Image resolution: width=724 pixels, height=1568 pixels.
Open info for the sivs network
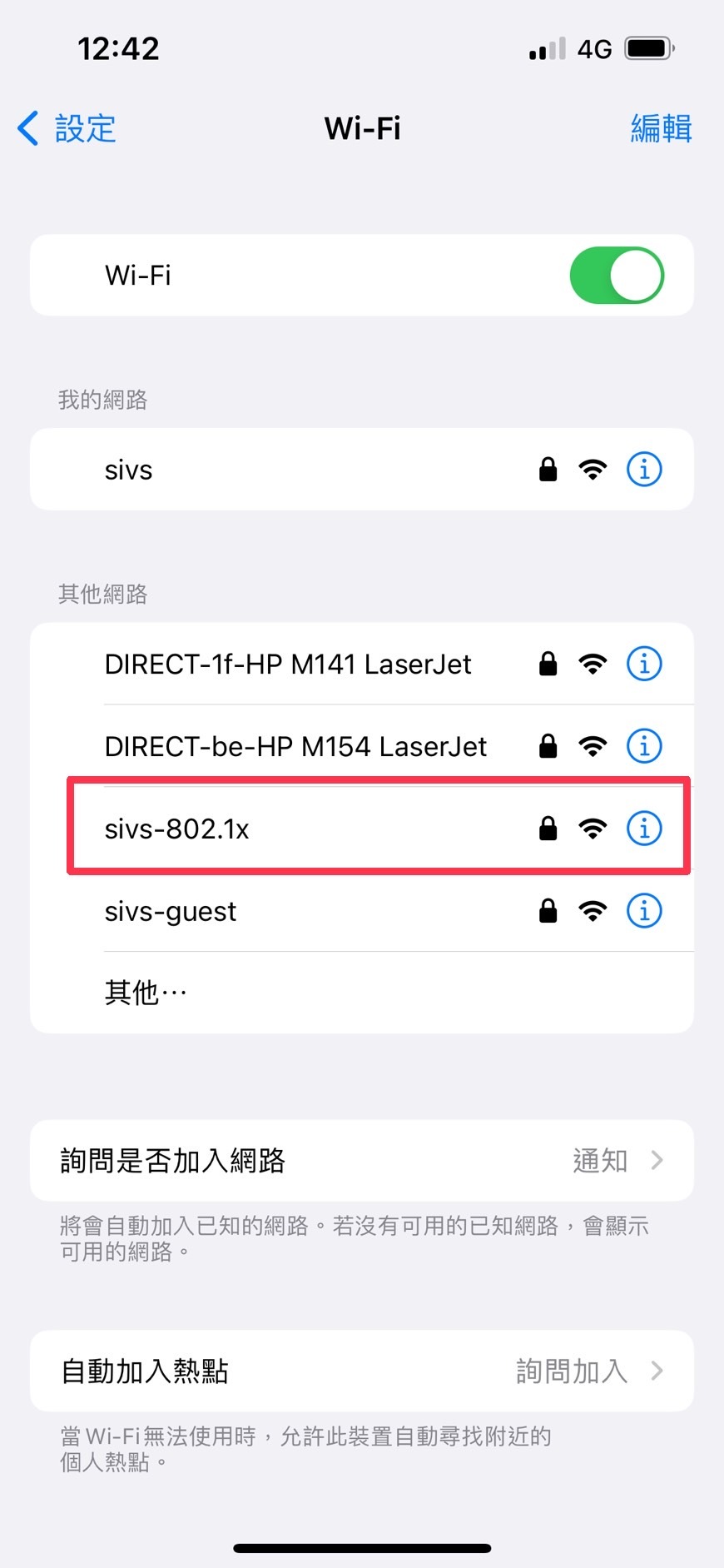pos(644,470)
